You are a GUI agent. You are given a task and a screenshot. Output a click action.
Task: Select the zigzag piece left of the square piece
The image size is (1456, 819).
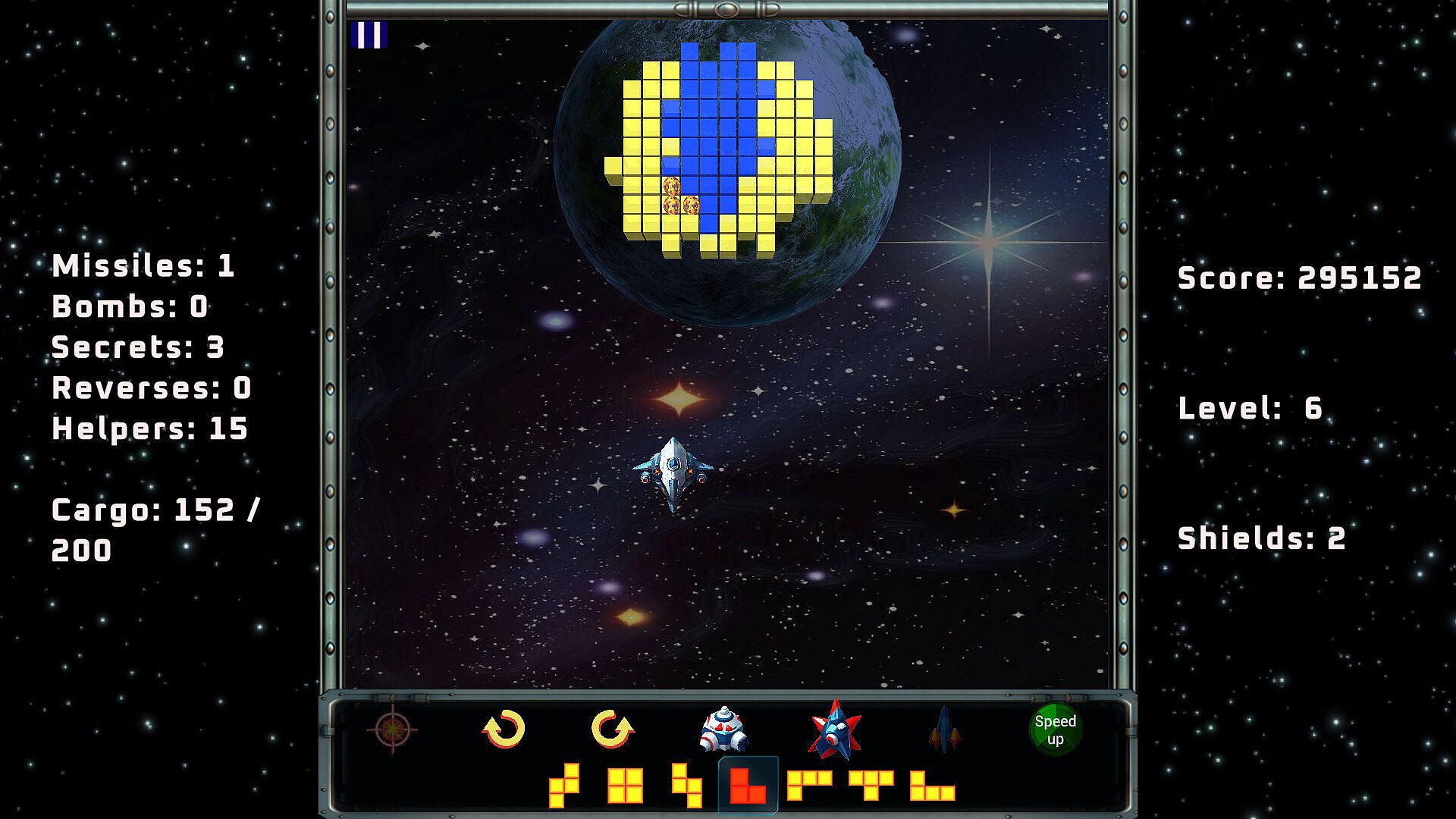pyautogui.click(x=564, y=786)
